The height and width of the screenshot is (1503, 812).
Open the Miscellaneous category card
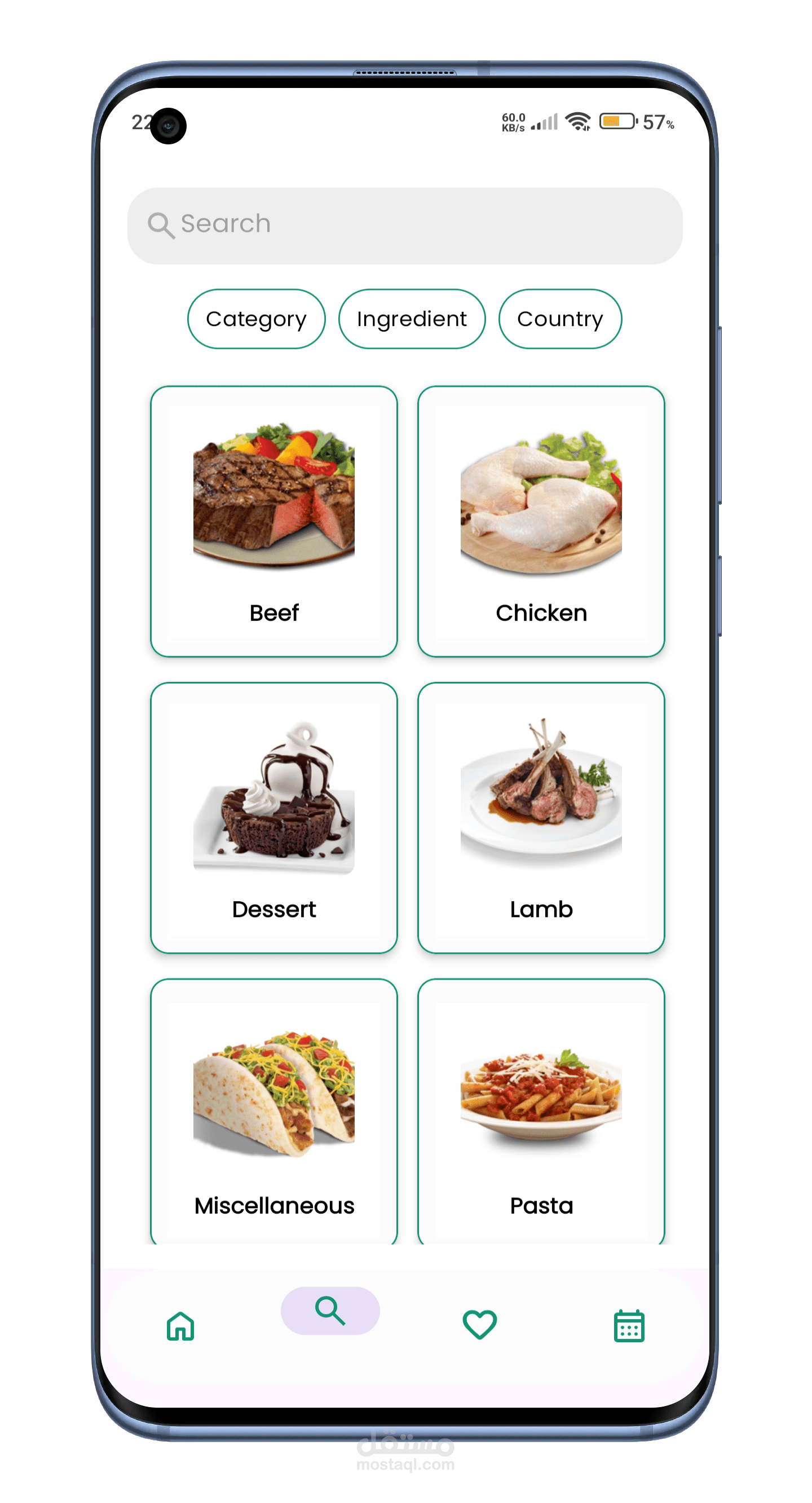click(x=274, y=1112)
